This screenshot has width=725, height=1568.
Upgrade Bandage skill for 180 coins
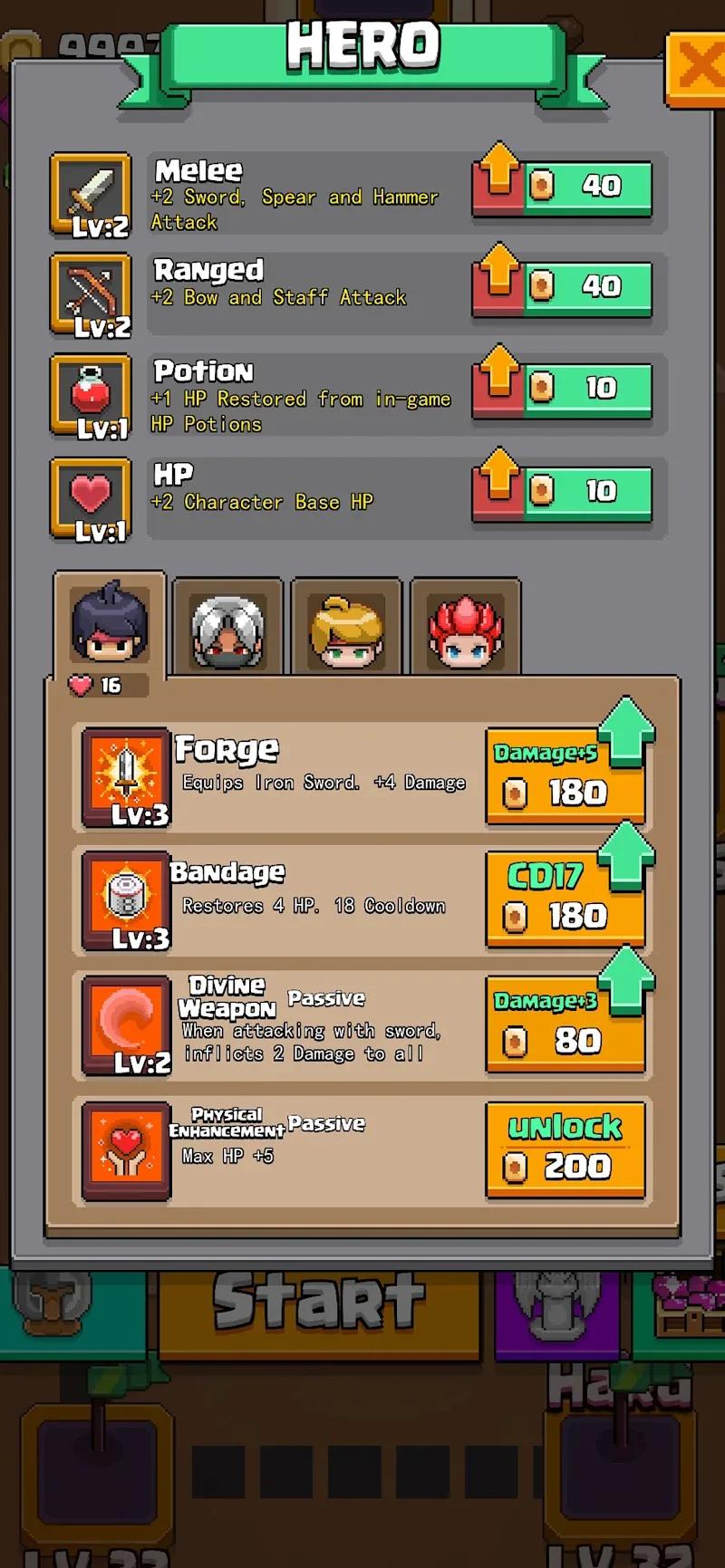565,899
